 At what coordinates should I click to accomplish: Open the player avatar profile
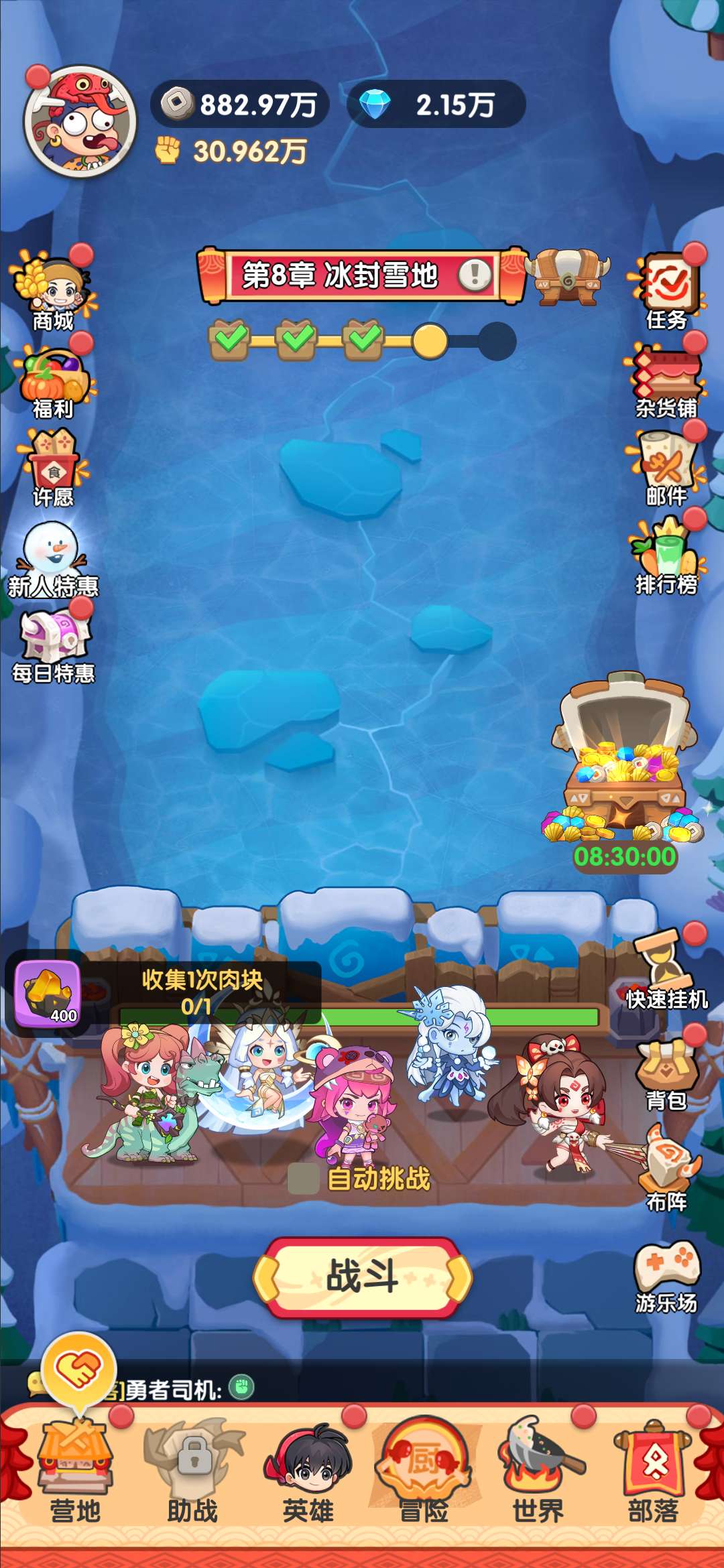click(80, 121)
